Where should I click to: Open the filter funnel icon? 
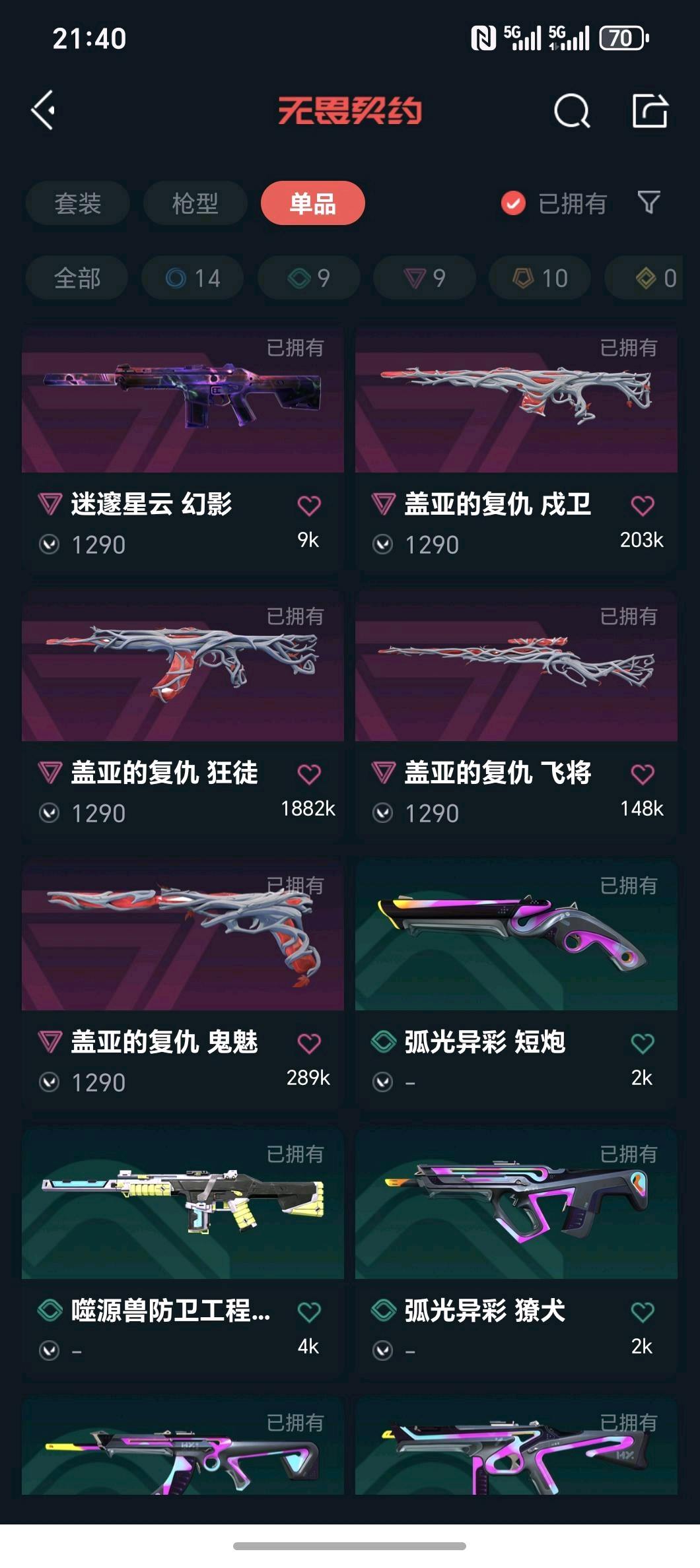coord(648,203)
